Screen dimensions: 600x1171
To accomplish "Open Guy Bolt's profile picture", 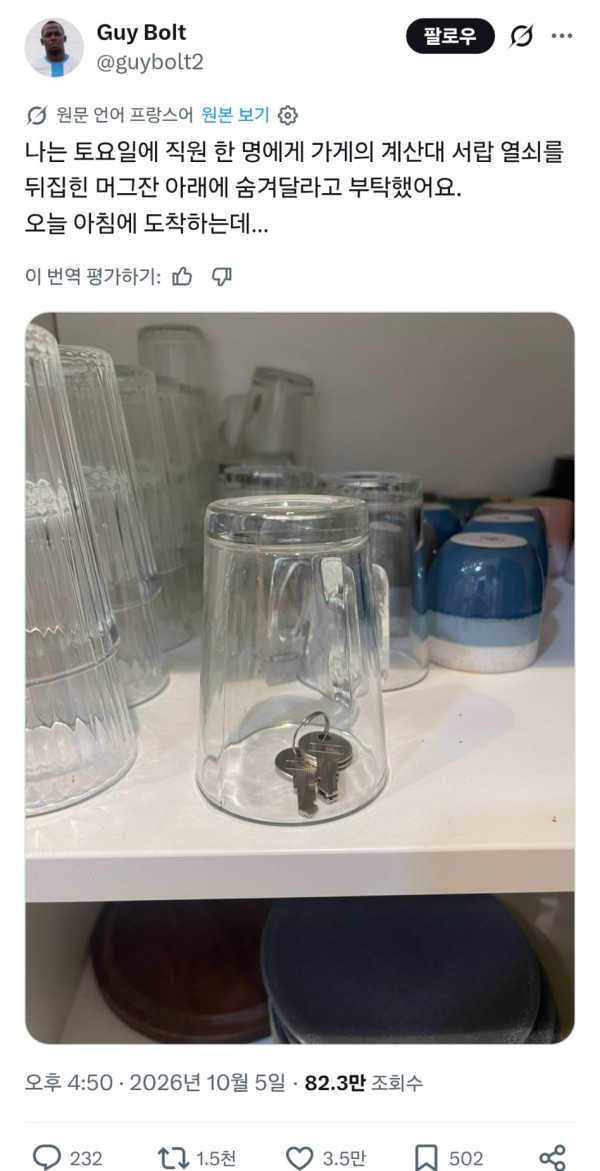I will tap(54, 47).
